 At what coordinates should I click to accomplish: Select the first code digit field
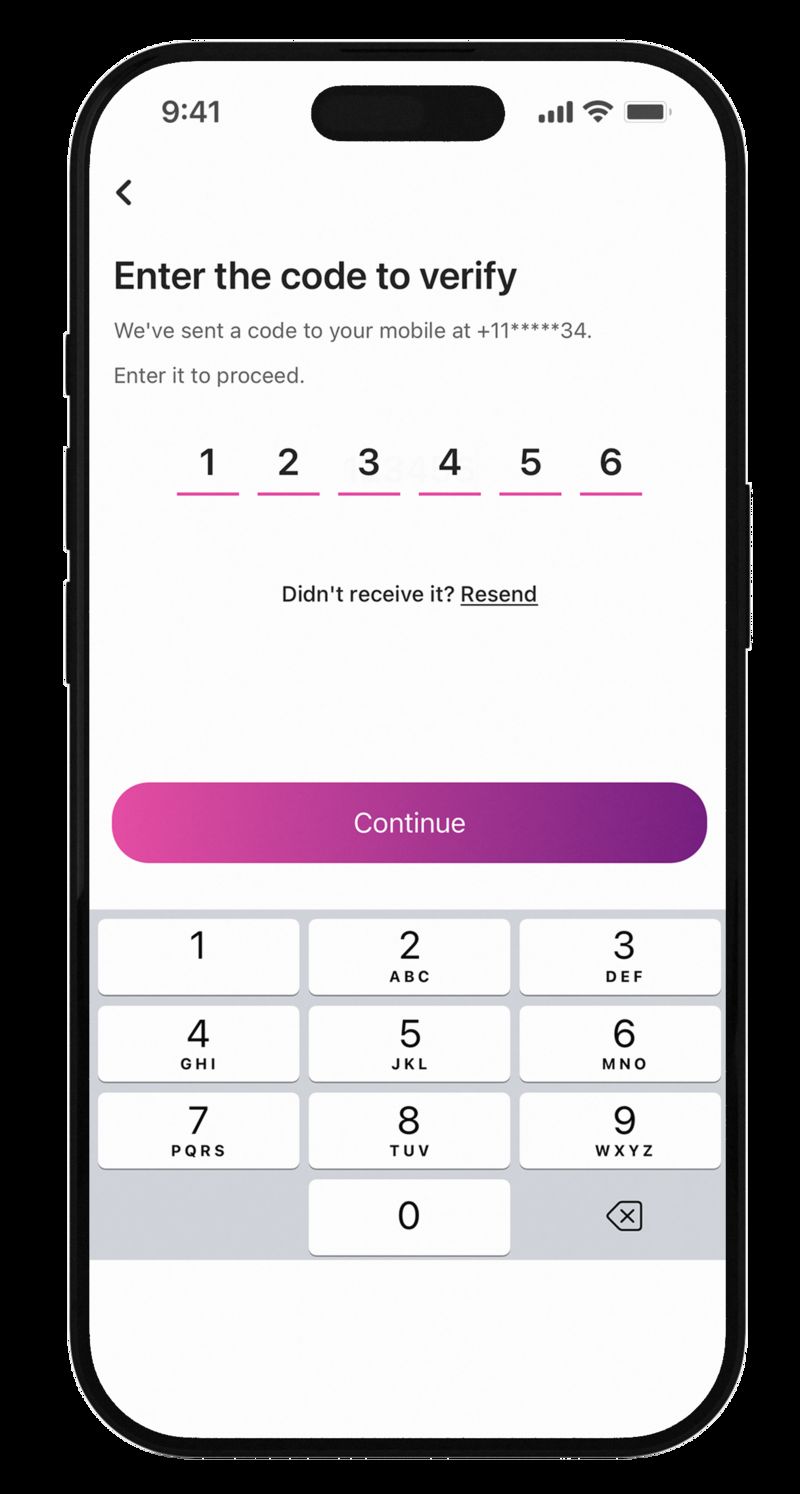(x=208, y=464)
